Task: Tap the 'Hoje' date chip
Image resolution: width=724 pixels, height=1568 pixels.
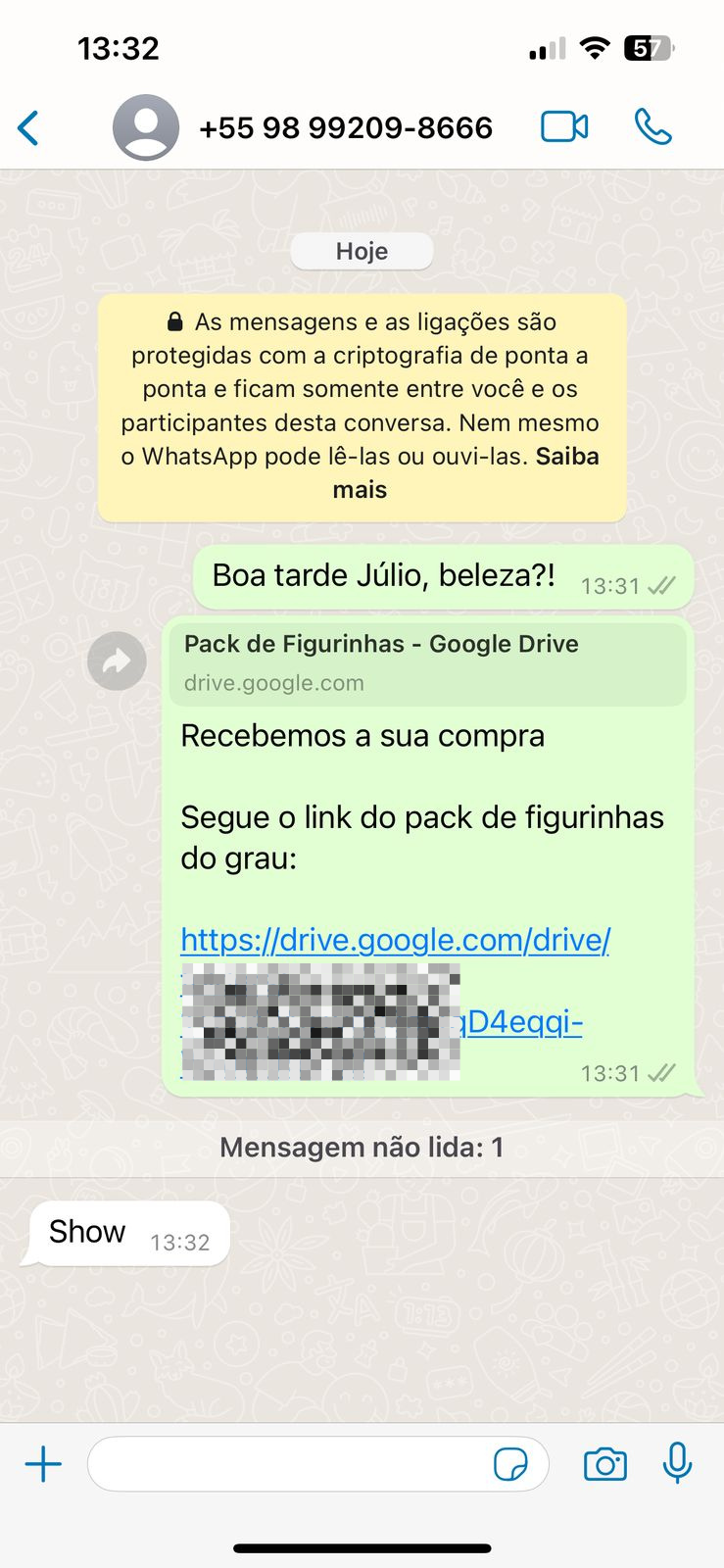Action: point(362,251)
